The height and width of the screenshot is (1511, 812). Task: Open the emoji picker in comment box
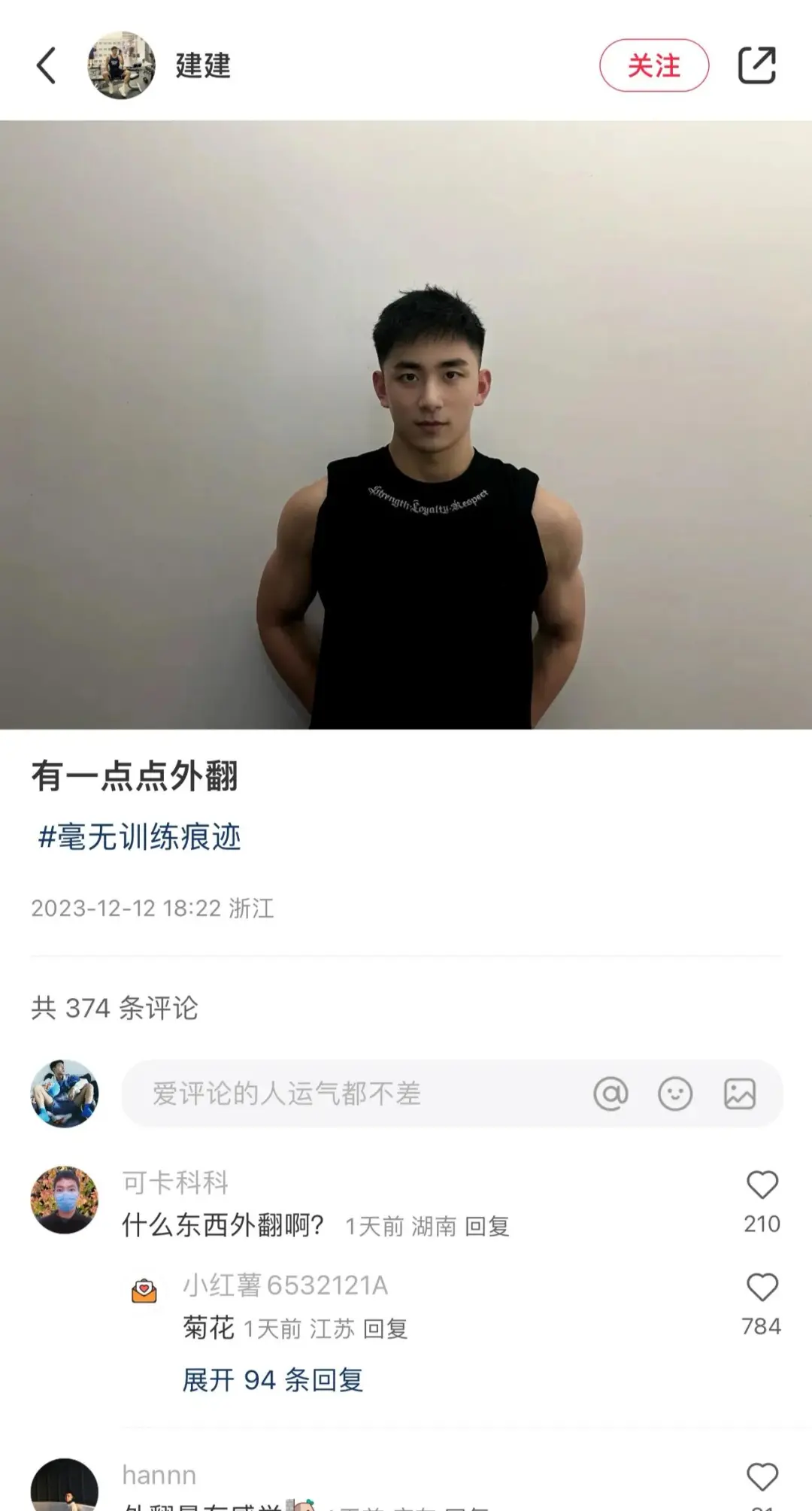[675, 1094]
